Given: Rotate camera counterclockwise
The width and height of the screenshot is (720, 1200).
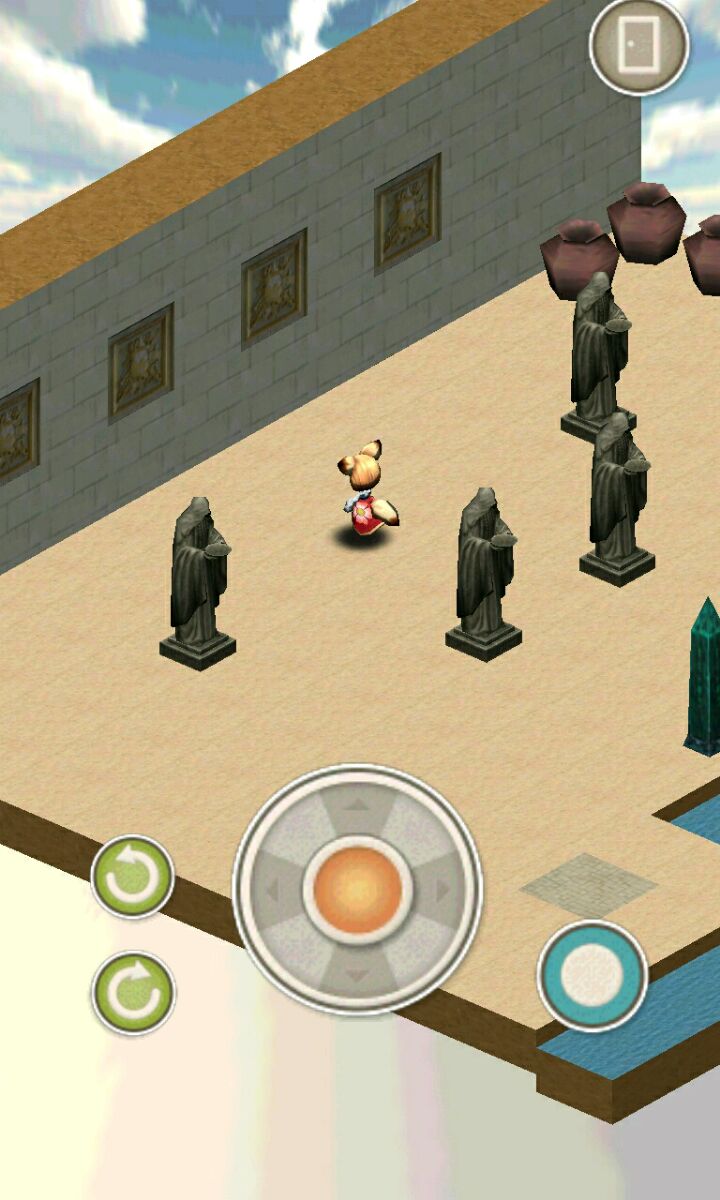Looking at the screenshot, I should tap(133, 877).
